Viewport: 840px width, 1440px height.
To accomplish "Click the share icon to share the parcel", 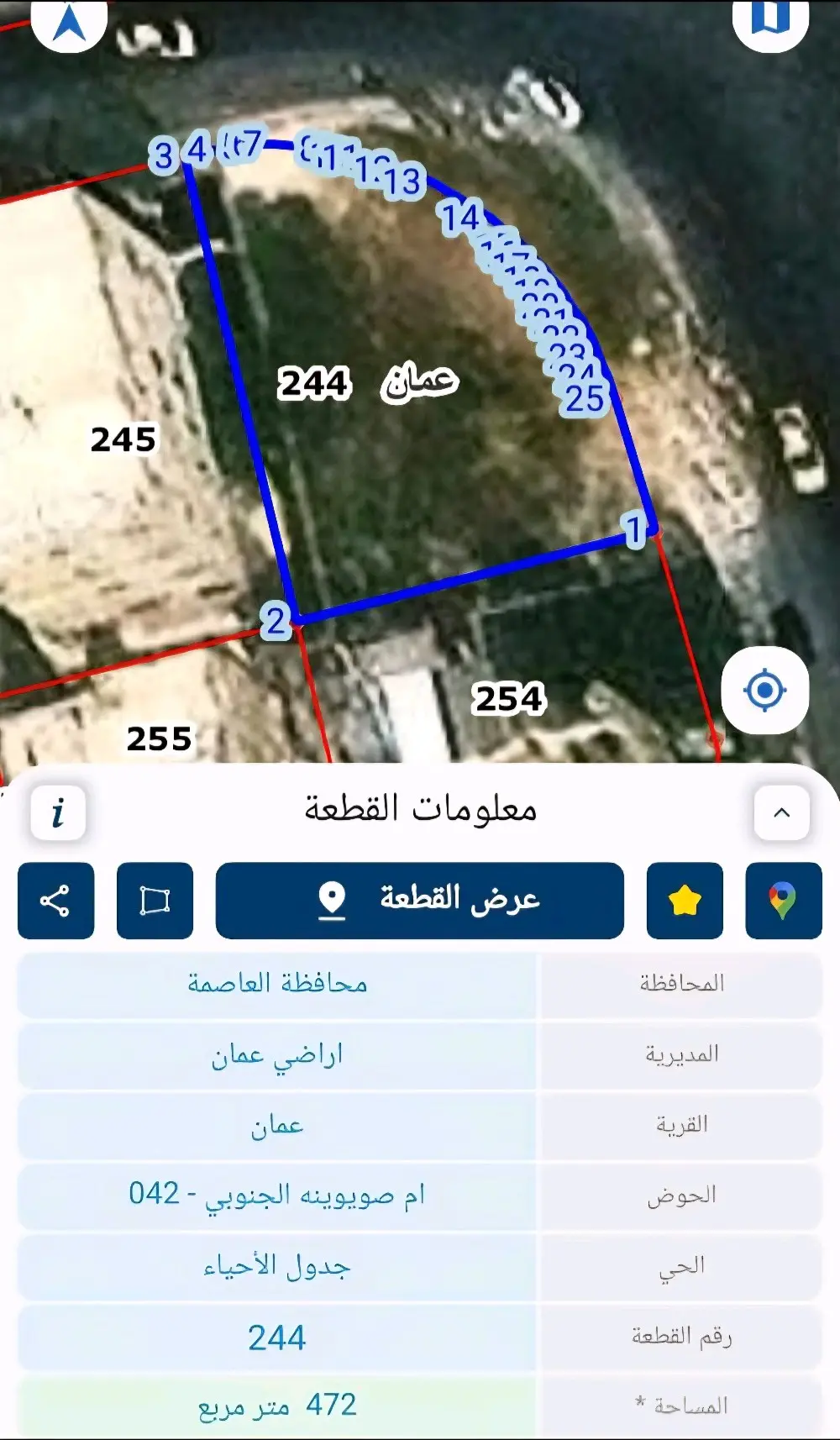I will 55,901.
